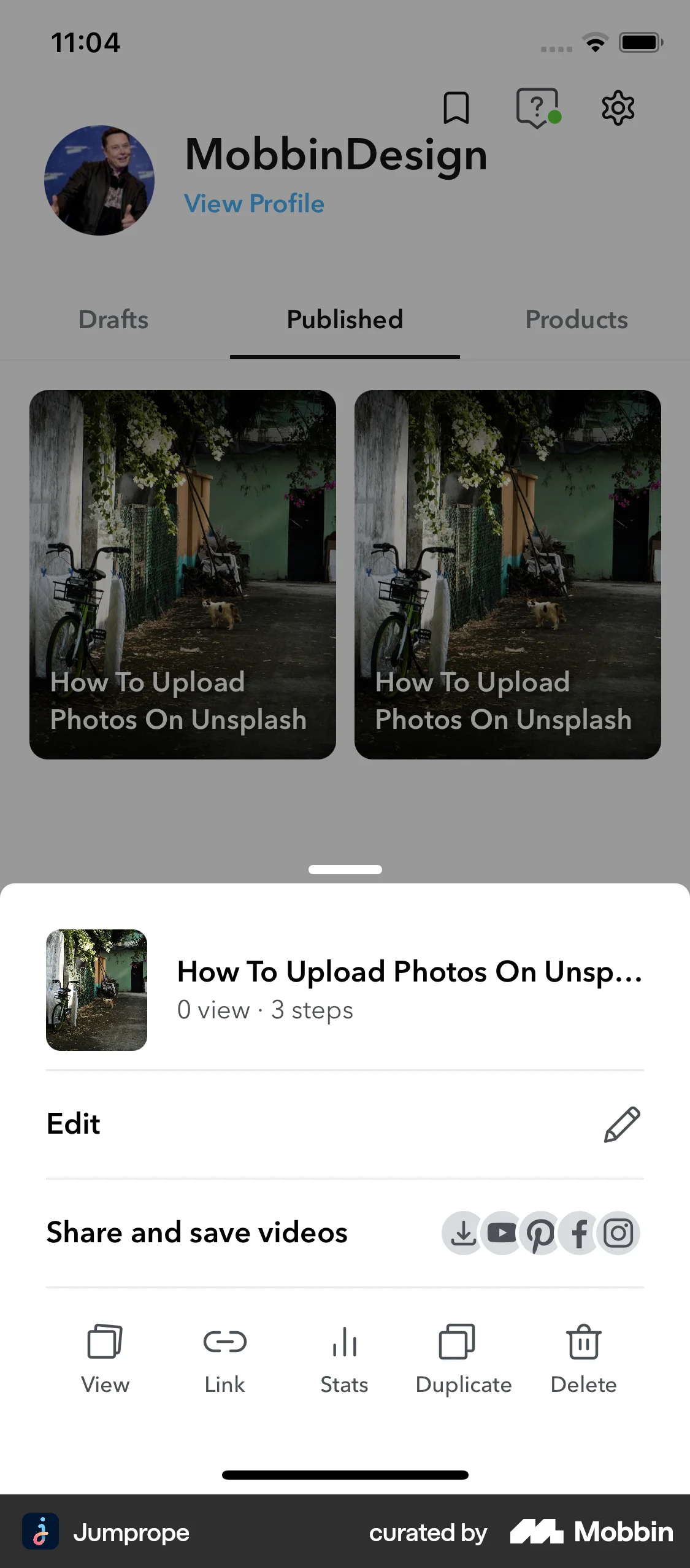Viewport: 690px width, 1568px height.
Task: Select the Published tab
Action: point(344,320)
